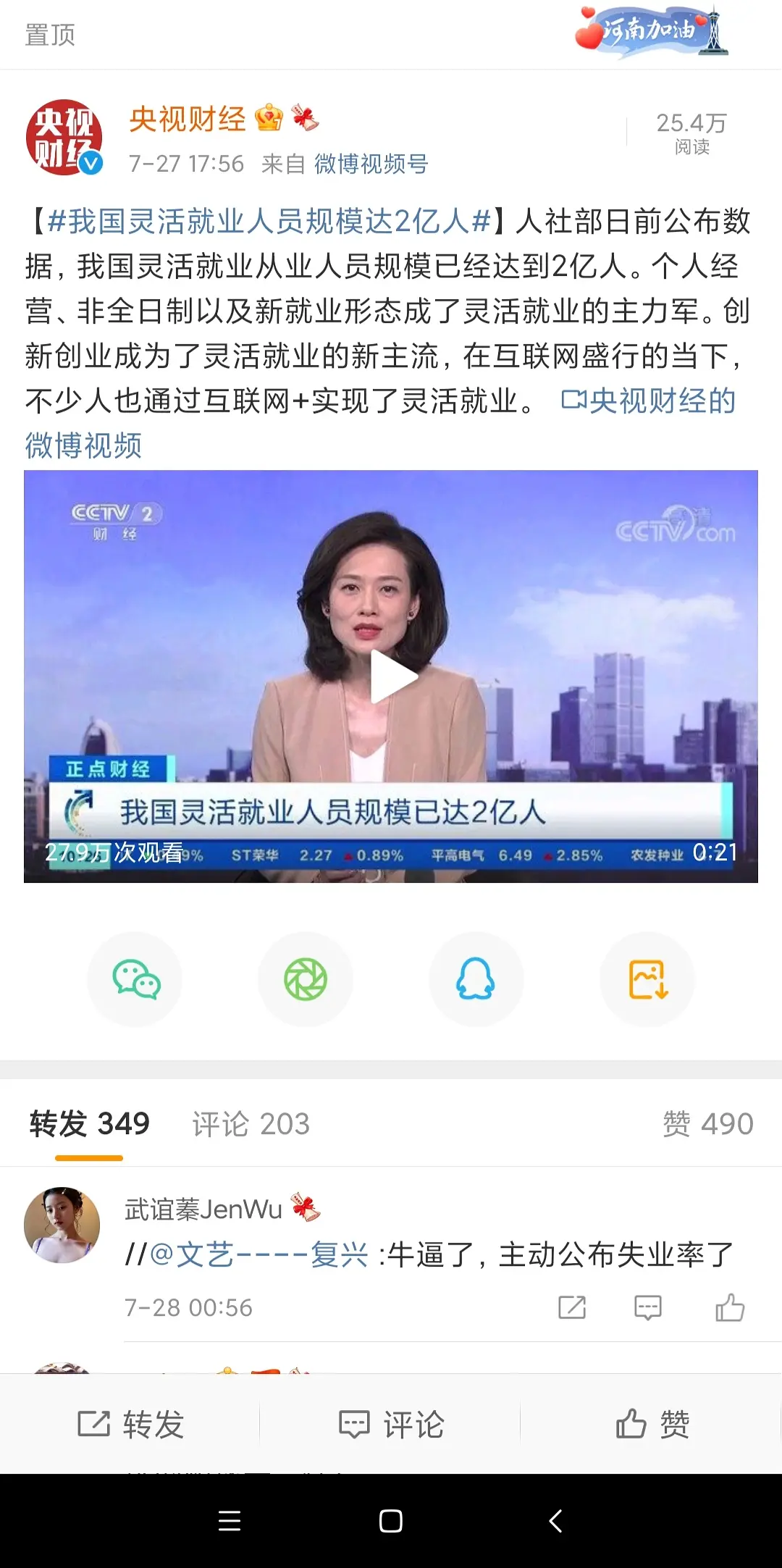Open hashtag #我国灵活就业人员规模达2亿人#

pyautogui.click(x=269, y=222)
